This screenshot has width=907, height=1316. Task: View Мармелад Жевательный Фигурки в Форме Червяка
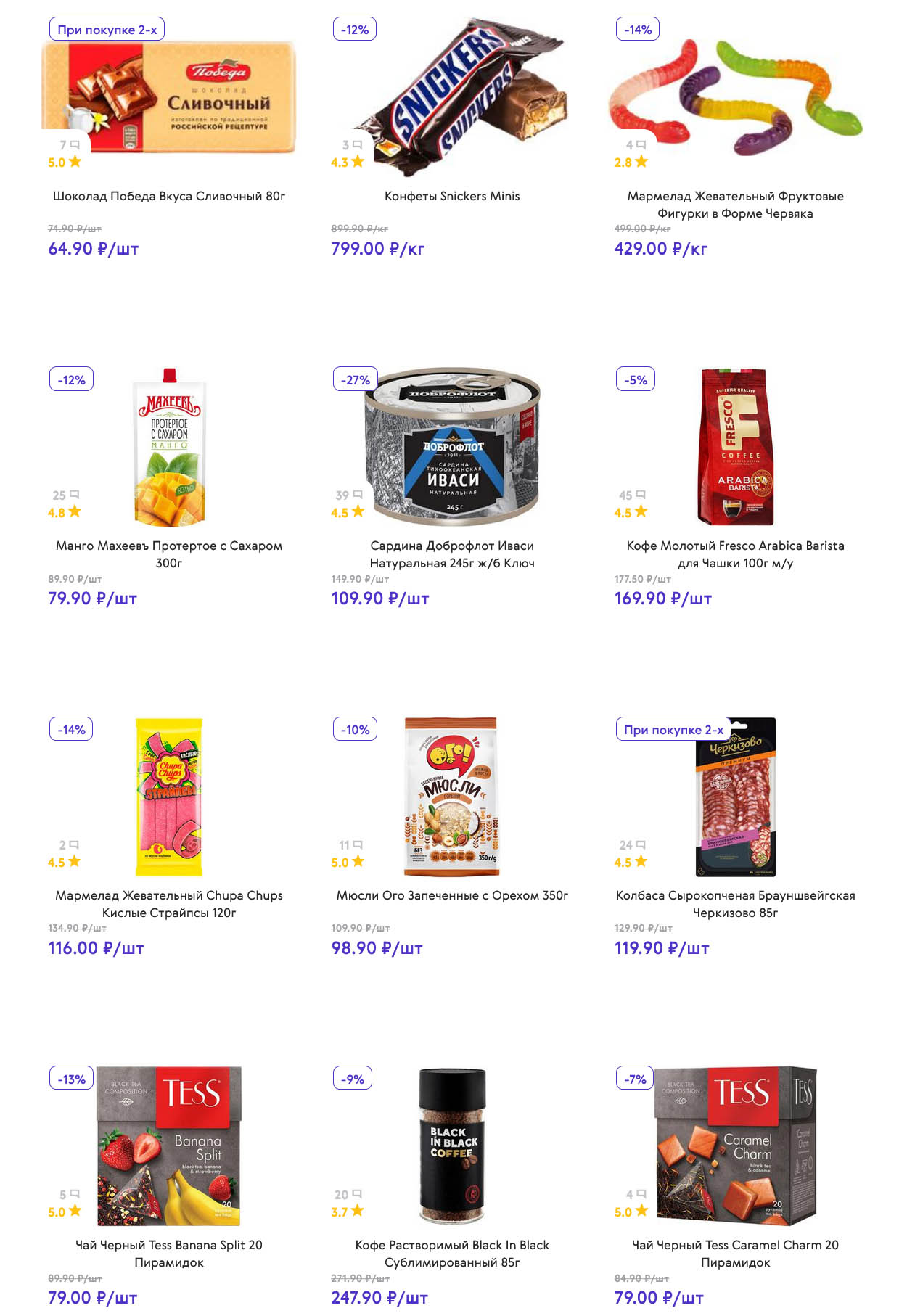point(734,205)
